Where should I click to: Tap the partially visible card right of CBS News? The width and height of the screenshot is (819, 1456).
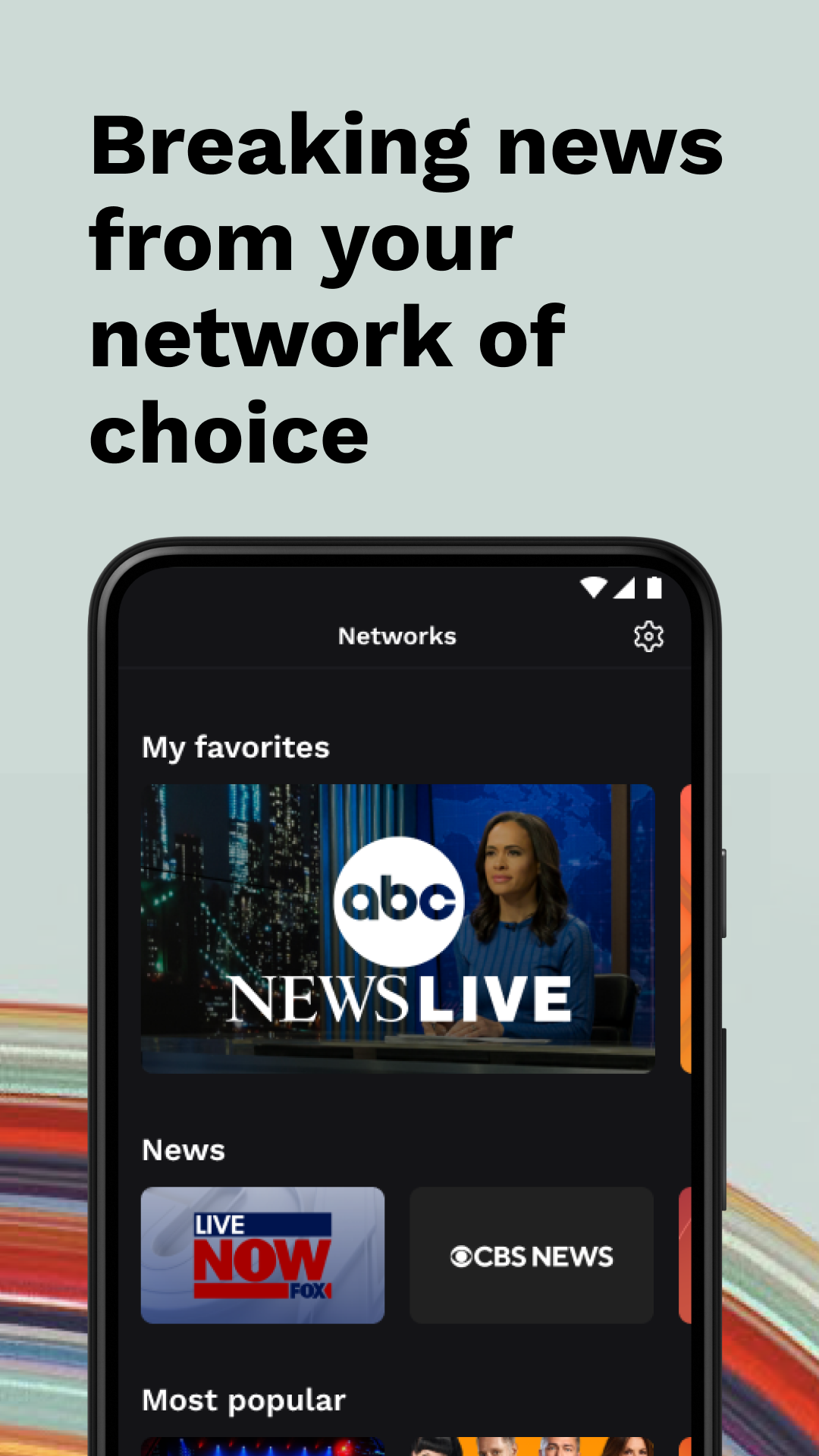coord(686,1255)
